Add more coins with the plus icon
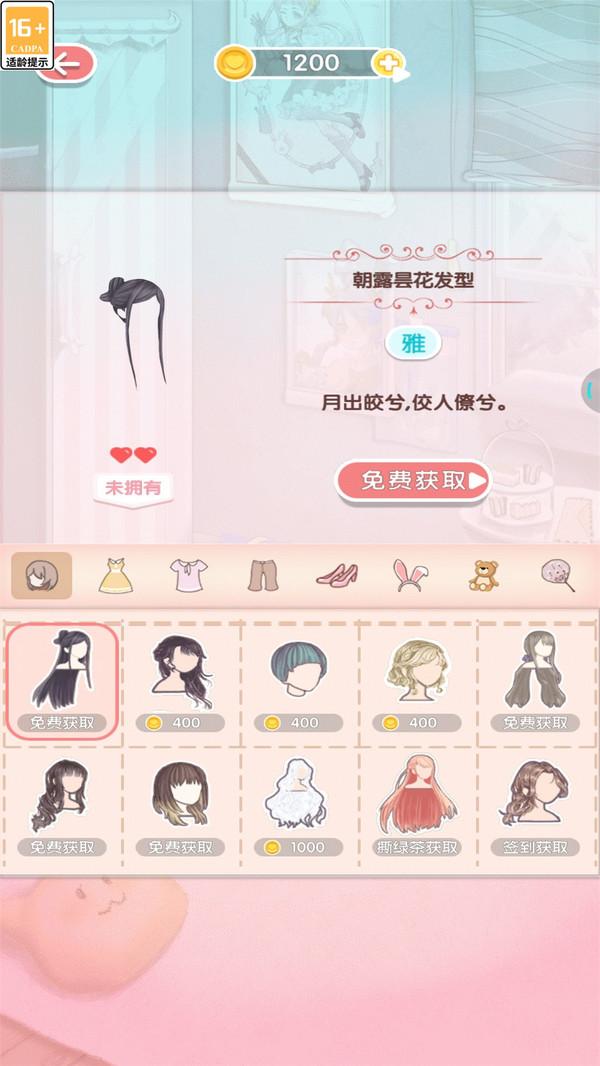Screen dimensions: 600x1066 click(389, 64)
